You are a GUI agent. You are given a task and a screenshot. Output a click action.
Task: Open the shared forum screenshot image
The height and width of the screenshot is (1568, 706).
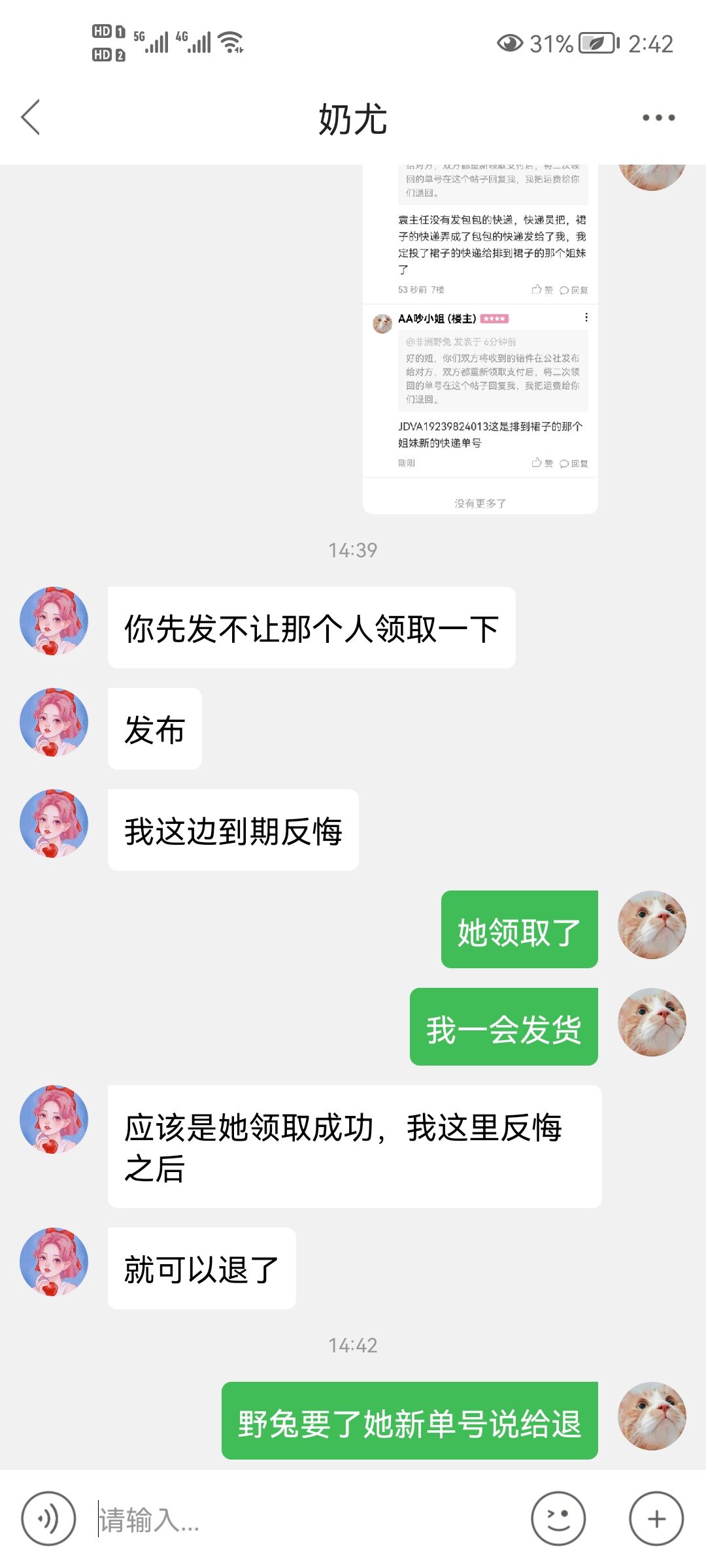click(x=480, y=339)
